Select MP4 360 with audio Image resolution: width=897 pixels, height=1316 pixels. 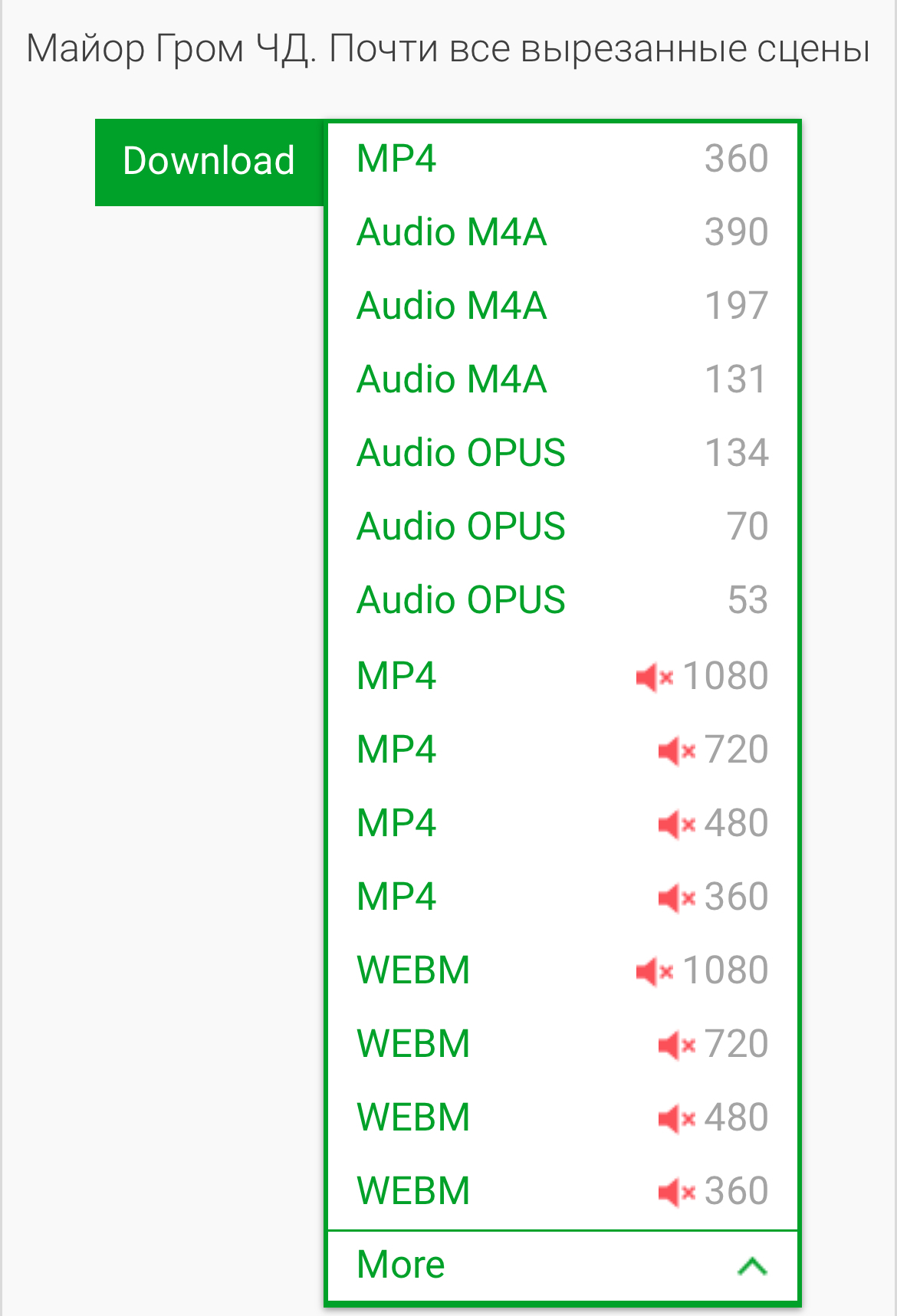tap(561, 159)
